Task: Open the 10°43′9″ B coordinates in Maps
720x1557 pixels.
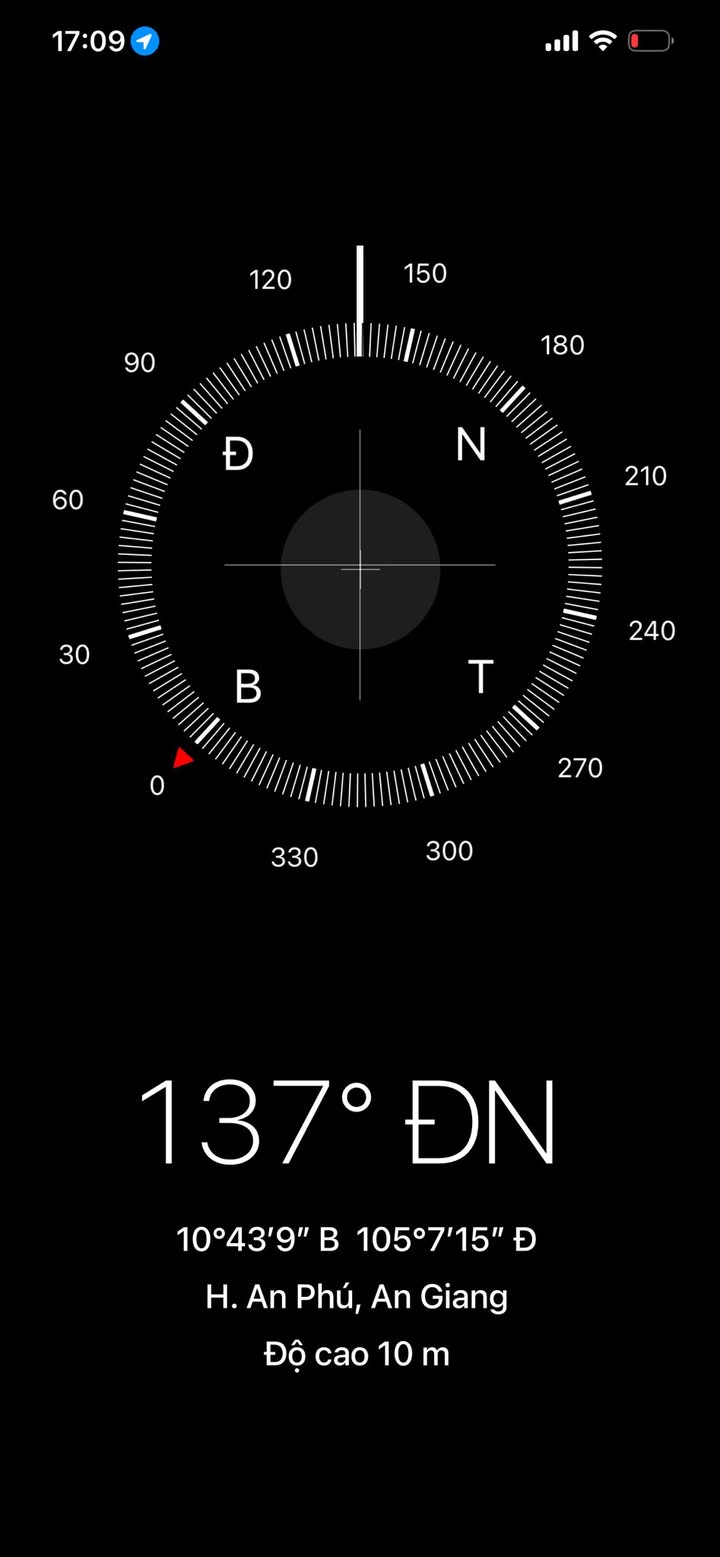Action: 357,1240
